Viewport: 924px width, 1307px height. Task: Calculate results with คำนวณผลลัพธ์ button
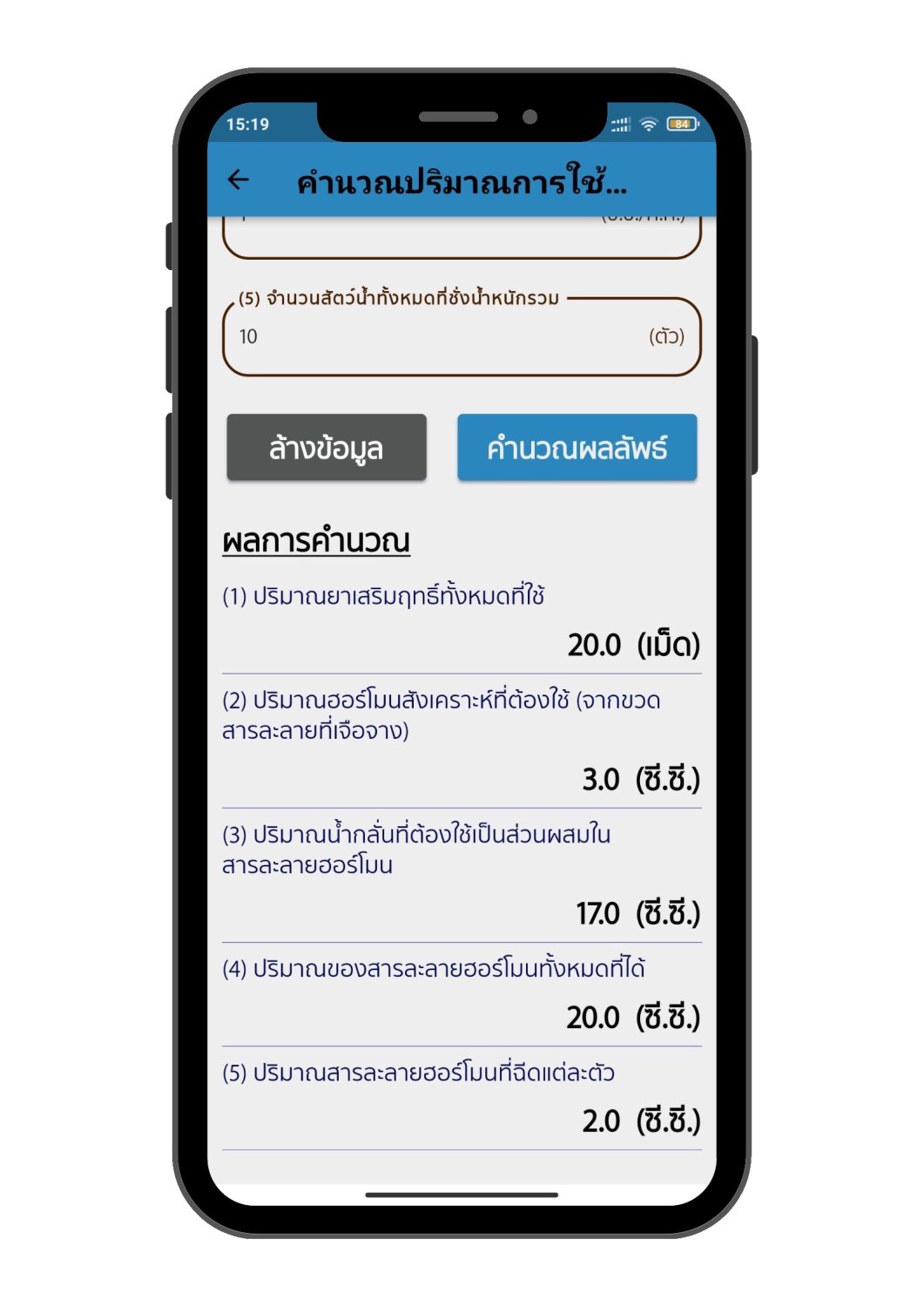(577, 448)
